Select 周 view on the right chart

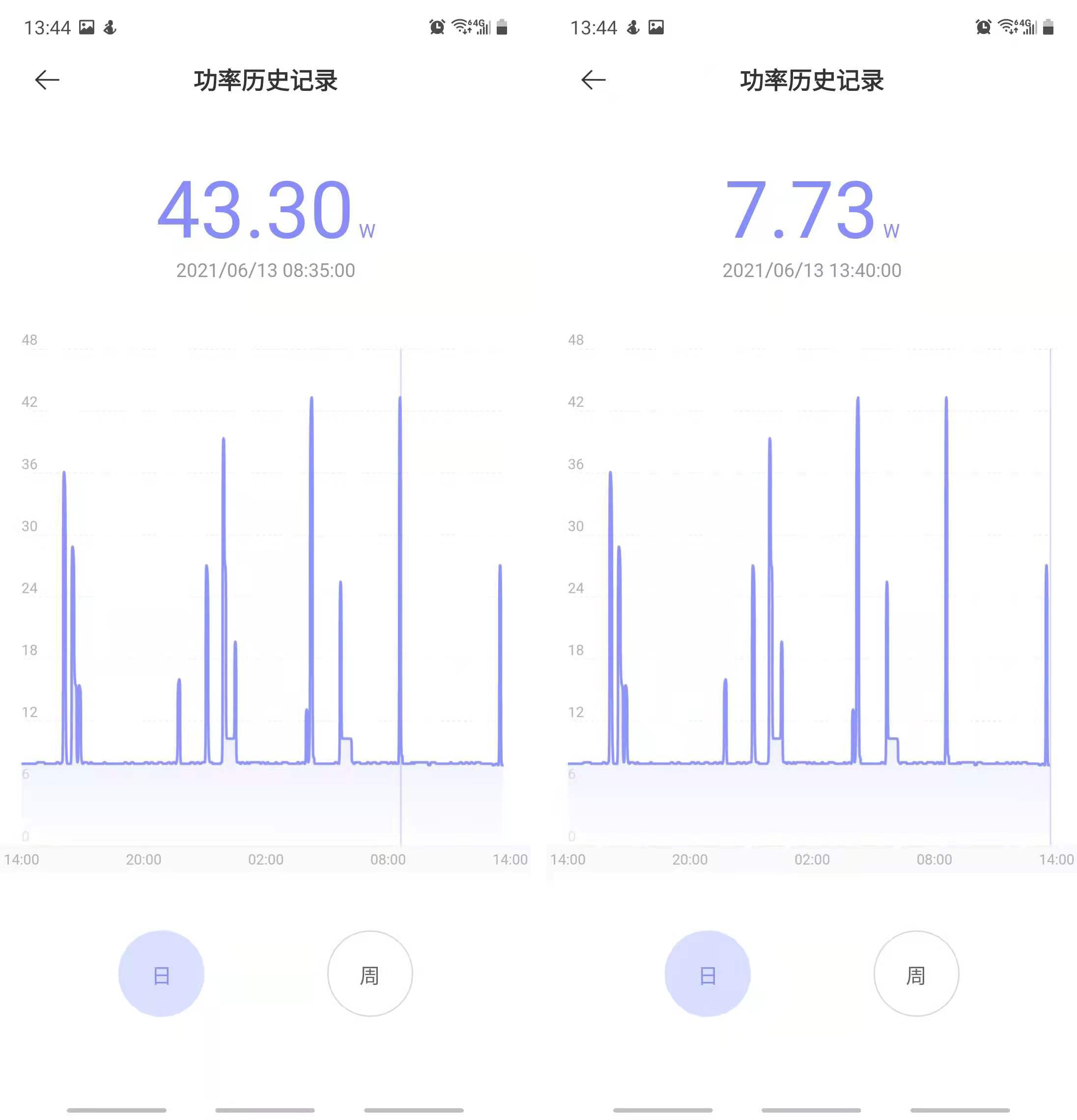click(916, 975)
